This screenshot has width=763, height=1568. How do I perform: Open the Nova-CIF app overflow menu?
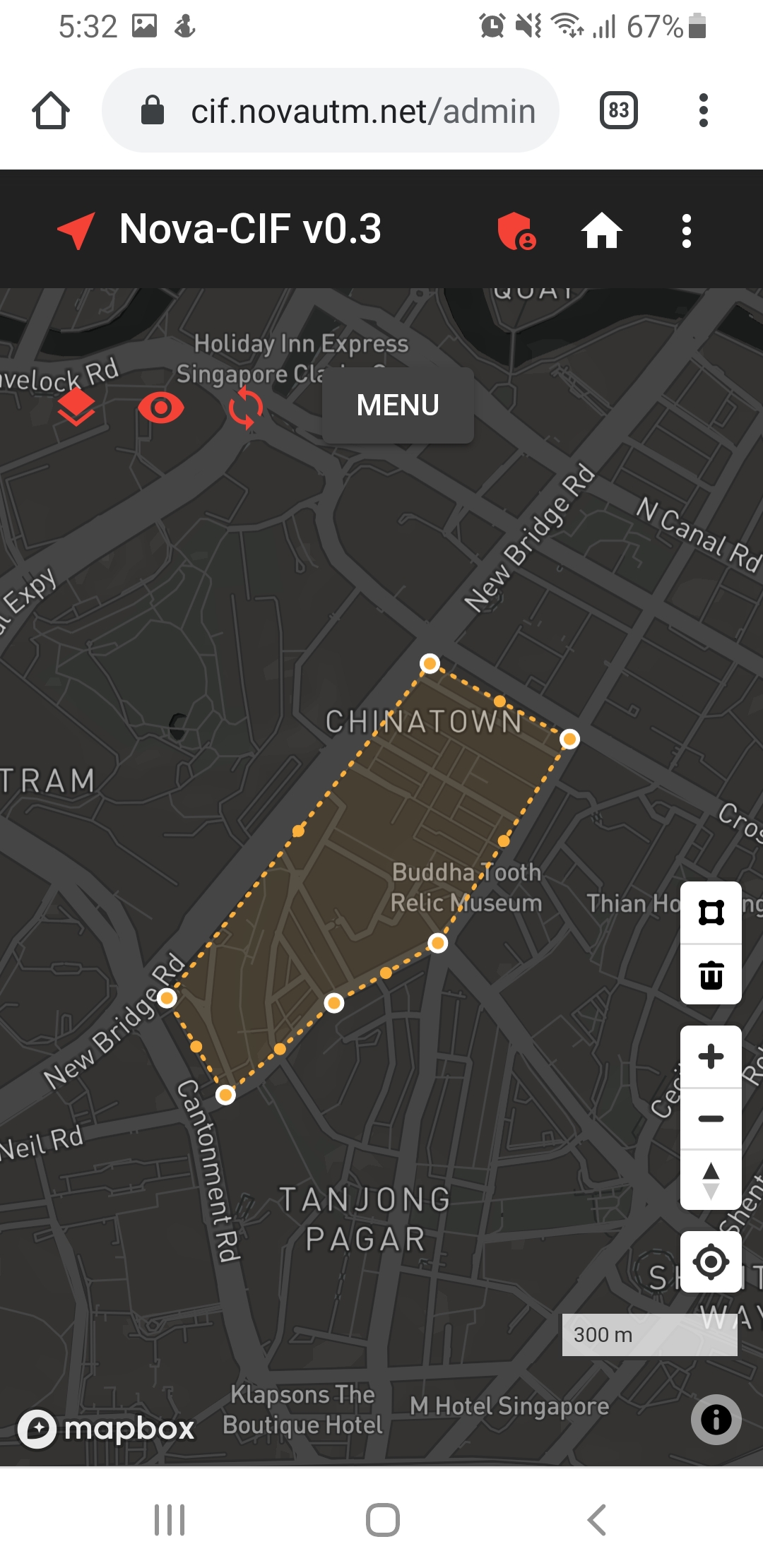[x=686, y=231]
